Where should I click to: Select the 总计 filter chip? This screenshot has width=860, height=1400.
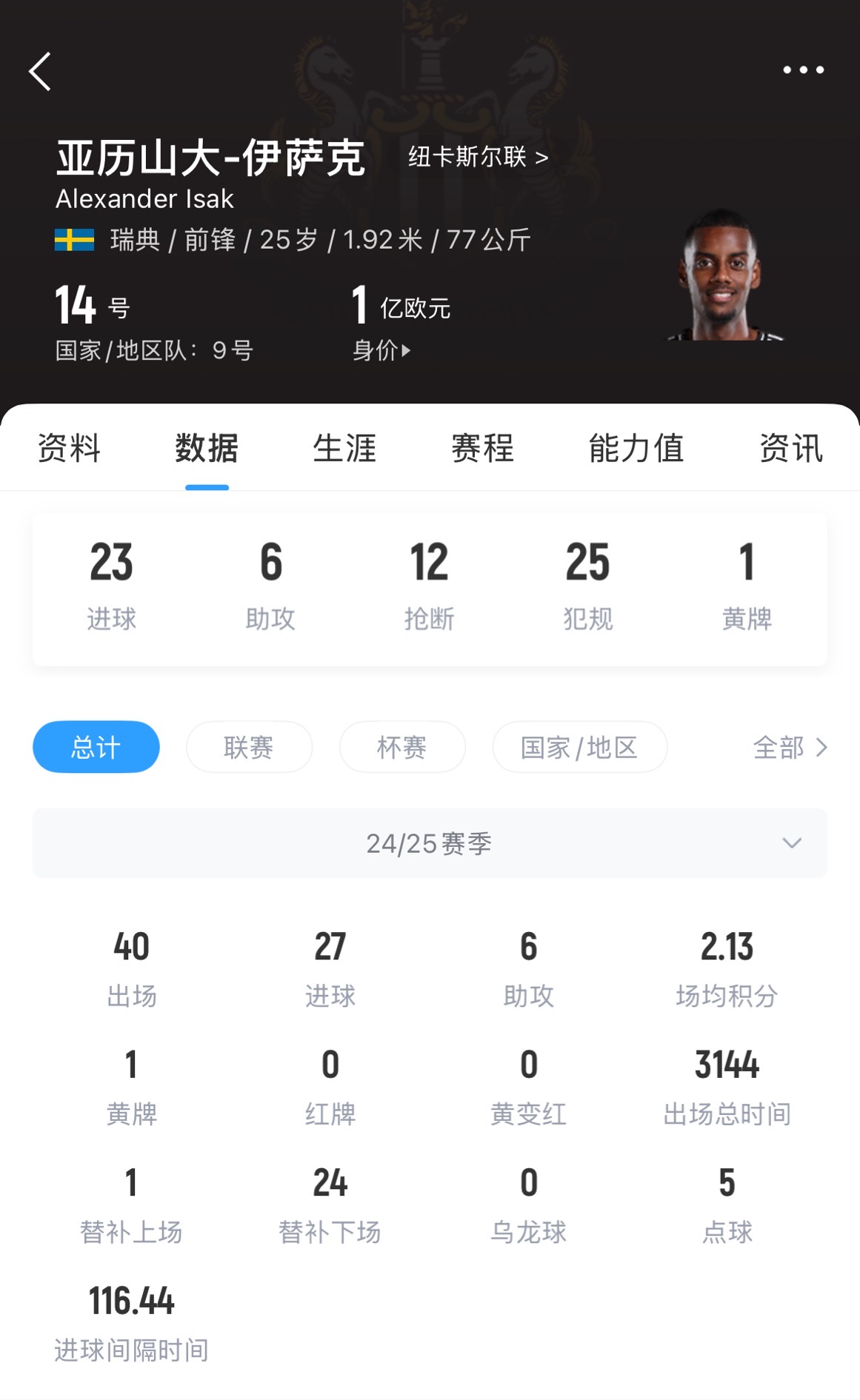click(x=96, y=747)
